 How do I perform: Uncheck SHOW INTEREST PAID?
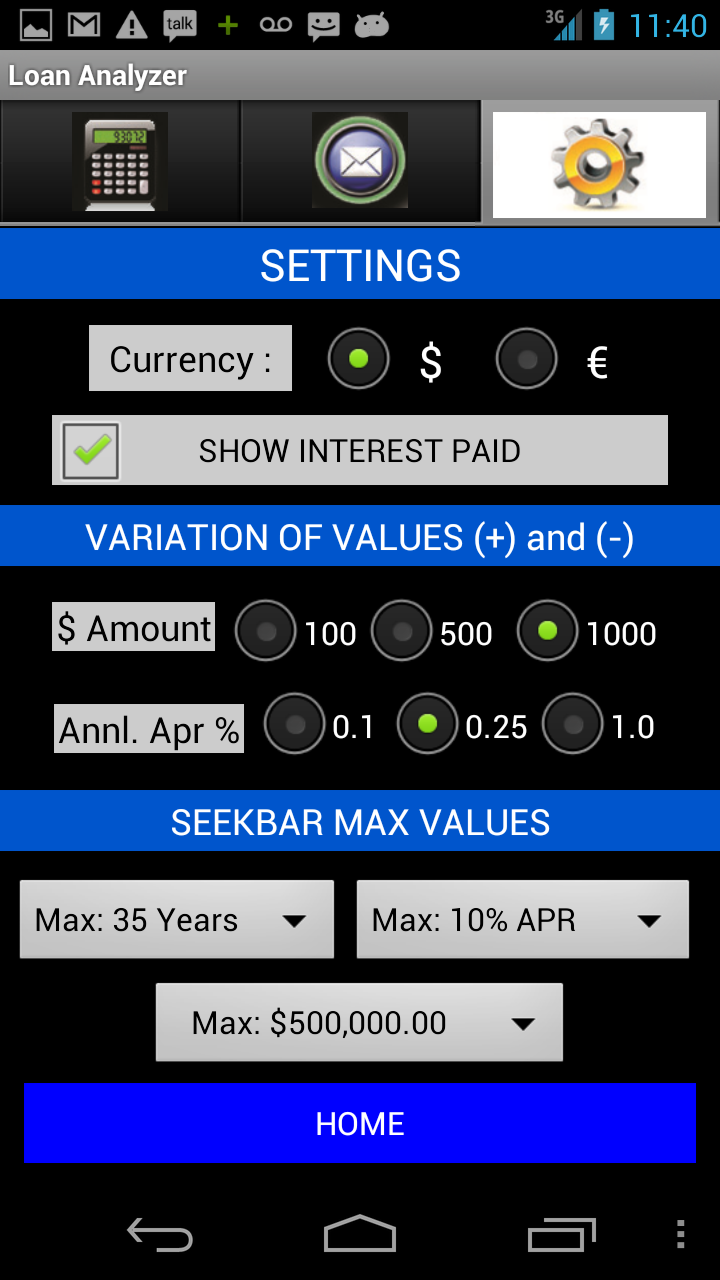coord(89,450)
